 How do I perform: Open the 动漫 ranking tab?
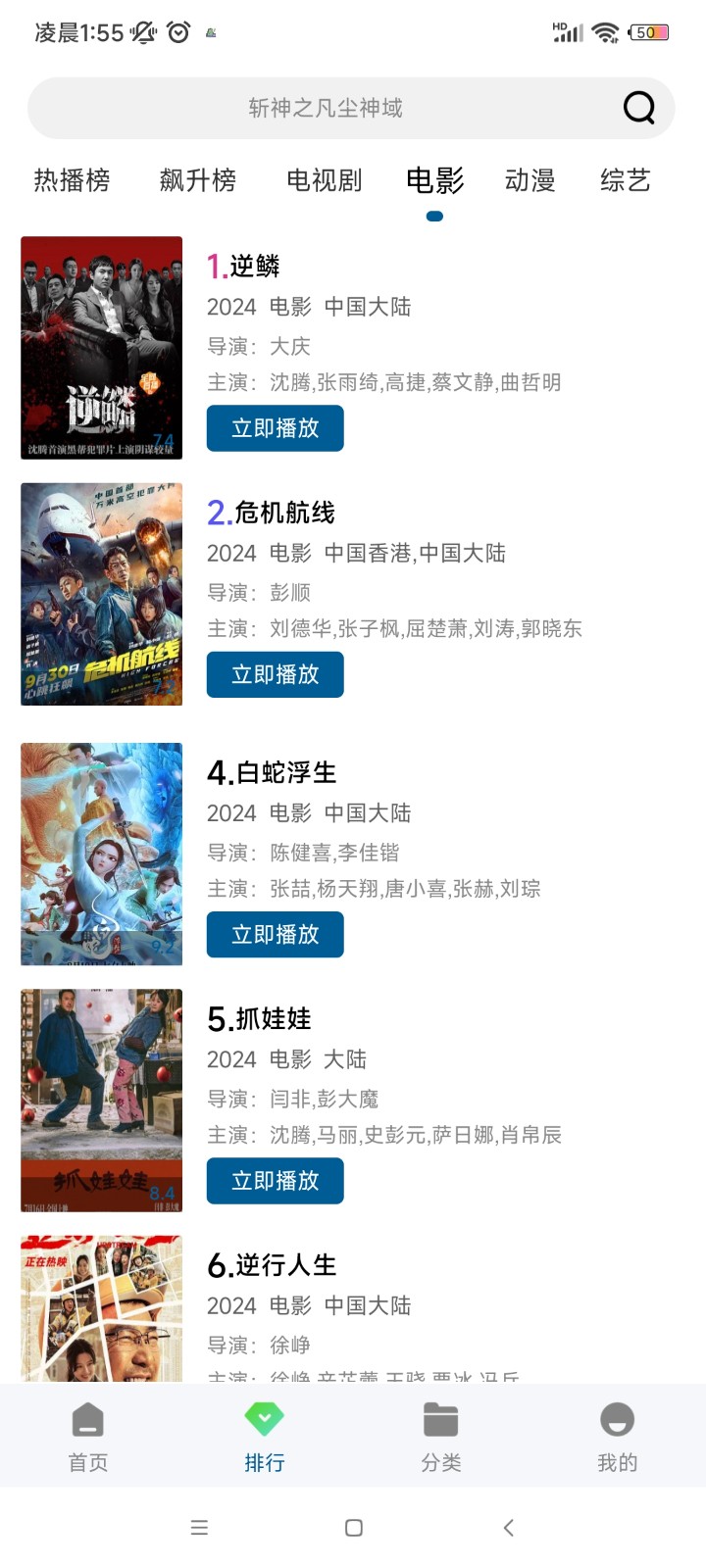coord(529,180)
